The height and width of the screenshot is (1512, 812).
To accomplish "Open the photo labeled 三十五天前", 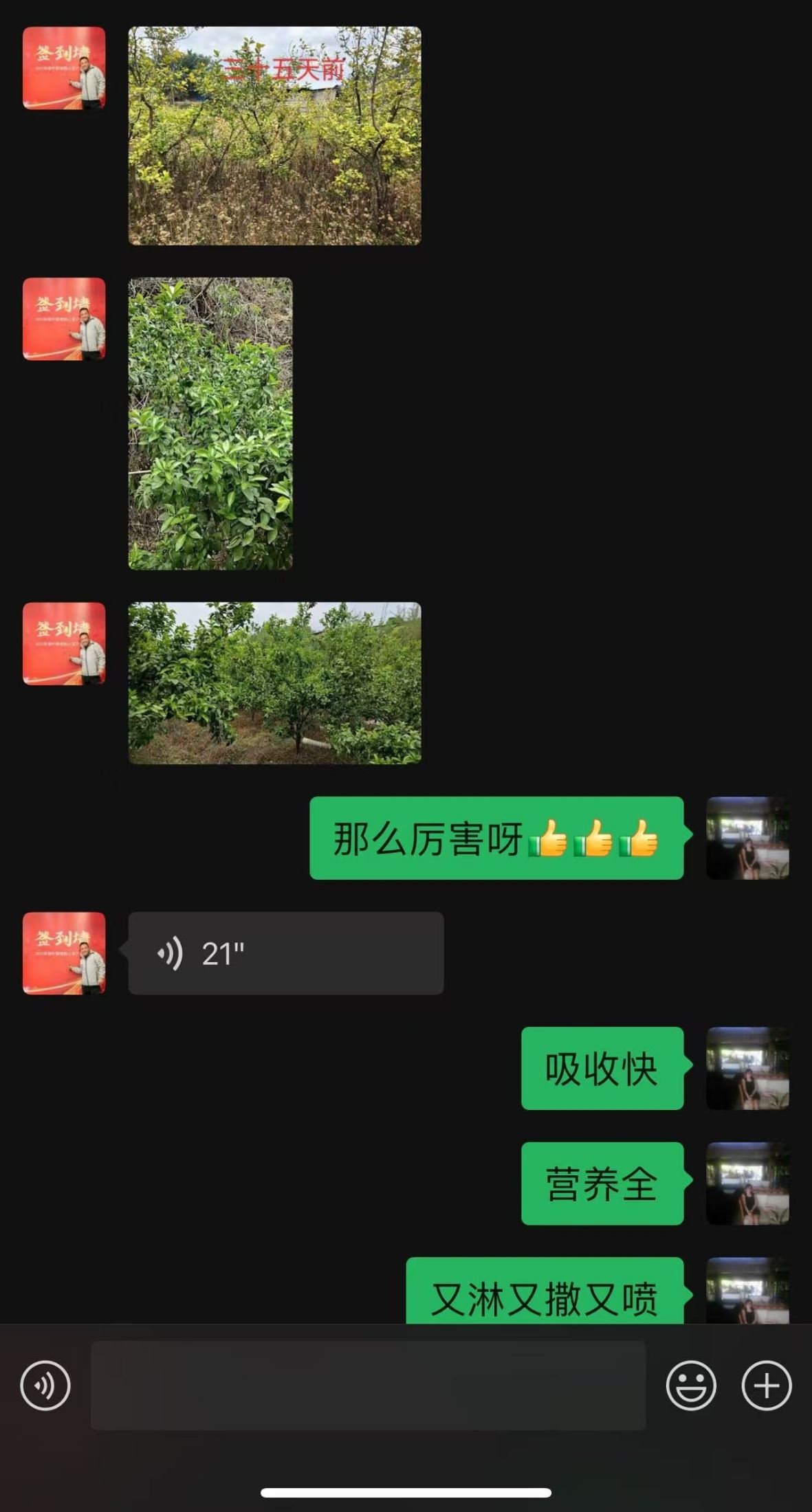I will coord(274,135).
